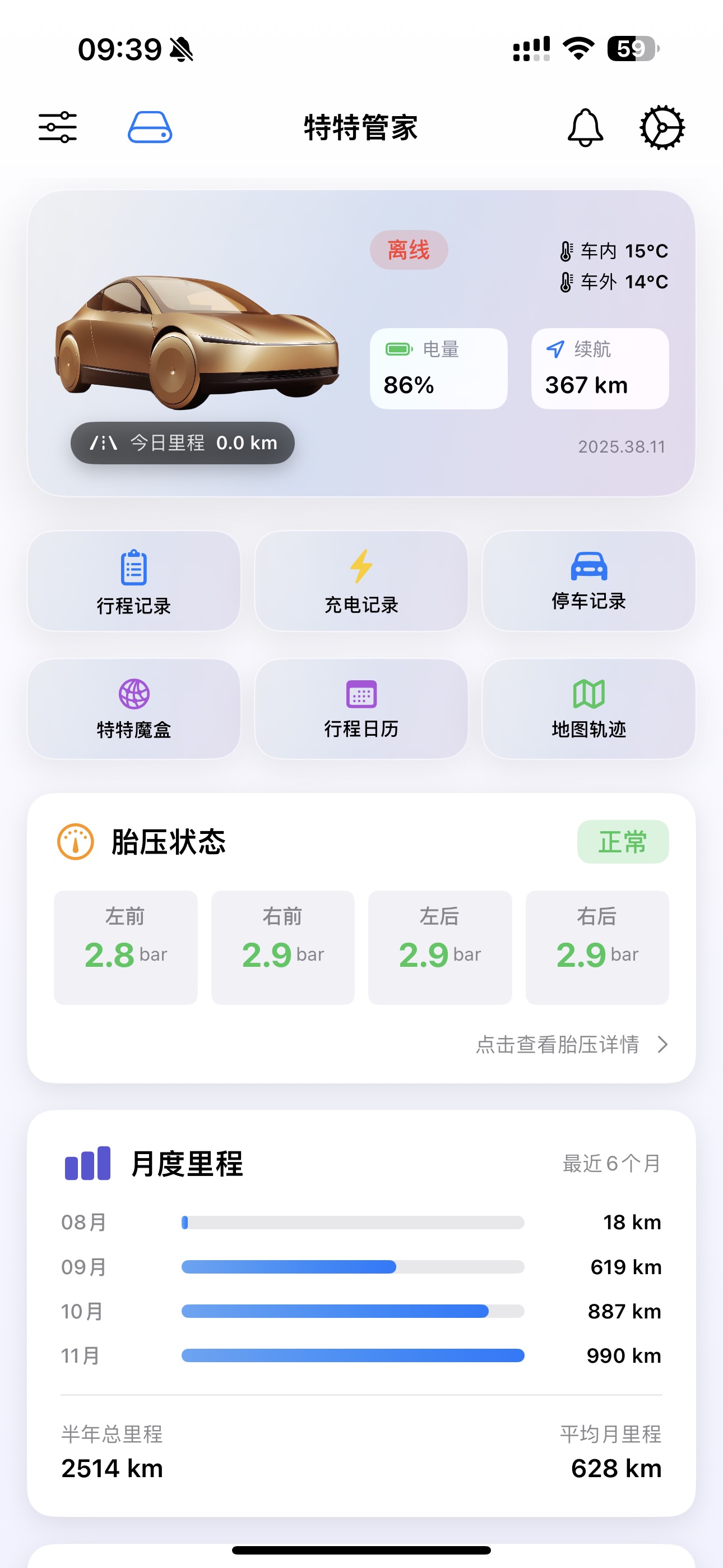Open 停车记录 parking records
This screenshot has height=1568, width=723.
(x=588, y=582)
